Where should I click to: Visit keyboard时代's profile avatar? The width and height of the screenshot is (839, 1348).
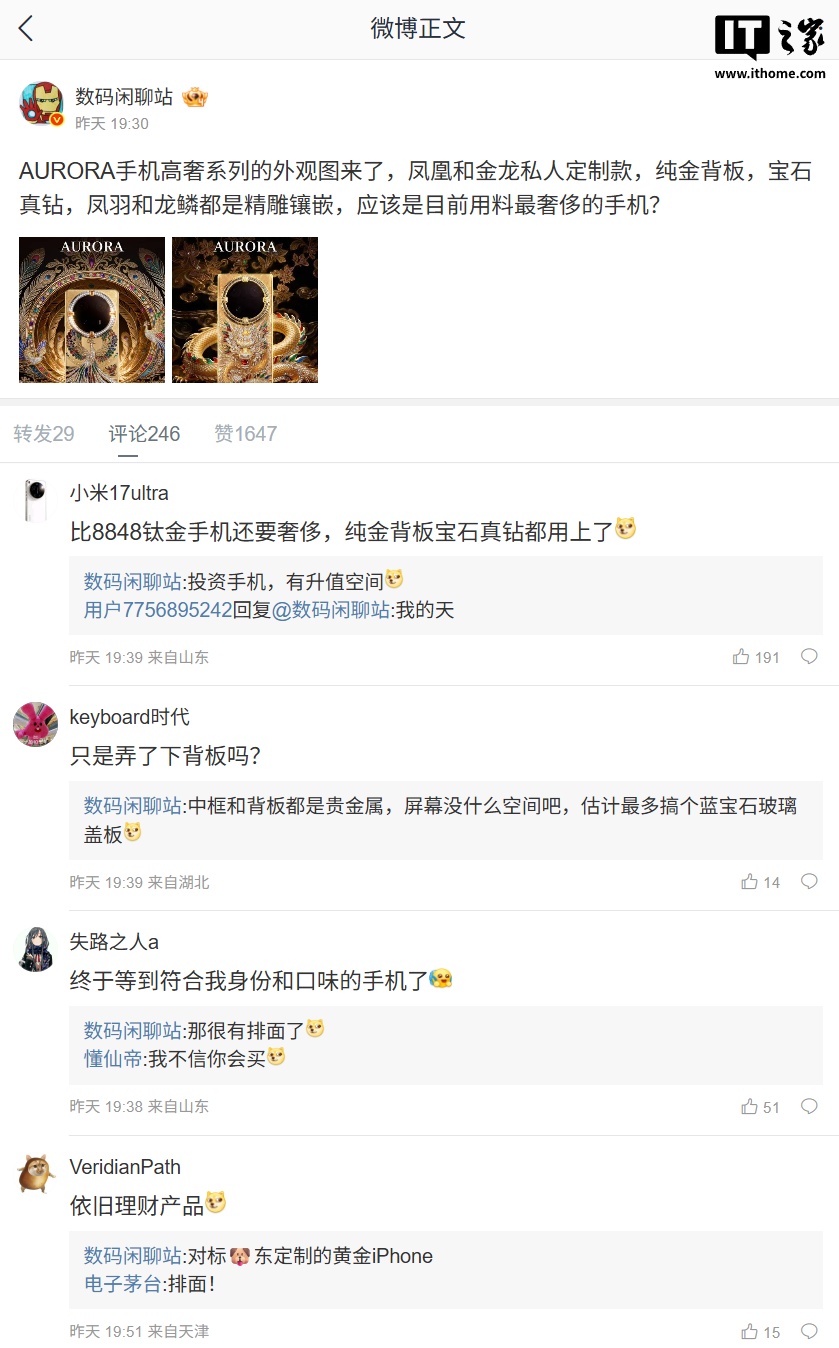pyautogui.click(x=35, y=724)
